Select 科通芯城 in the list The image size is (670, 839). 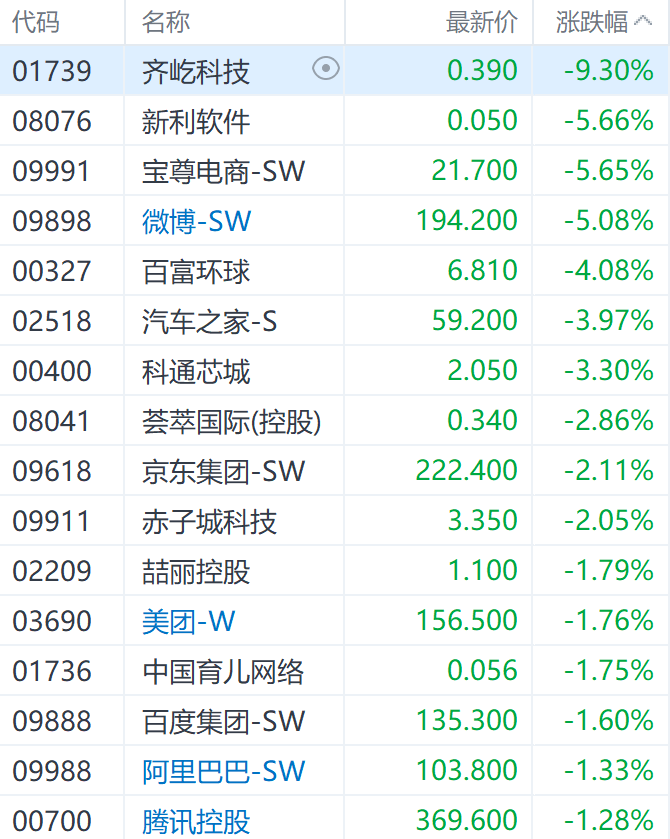(x=196, y=371)
